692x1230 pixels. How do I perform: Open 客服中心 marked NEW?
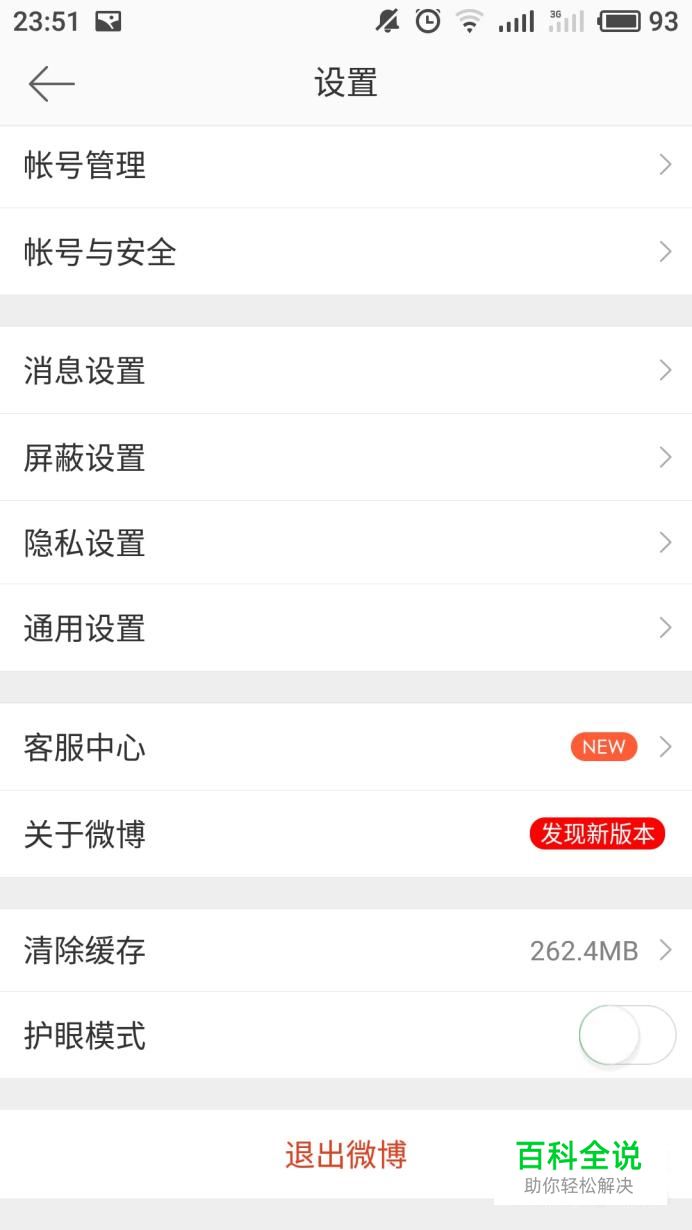(x=345, y=747)
